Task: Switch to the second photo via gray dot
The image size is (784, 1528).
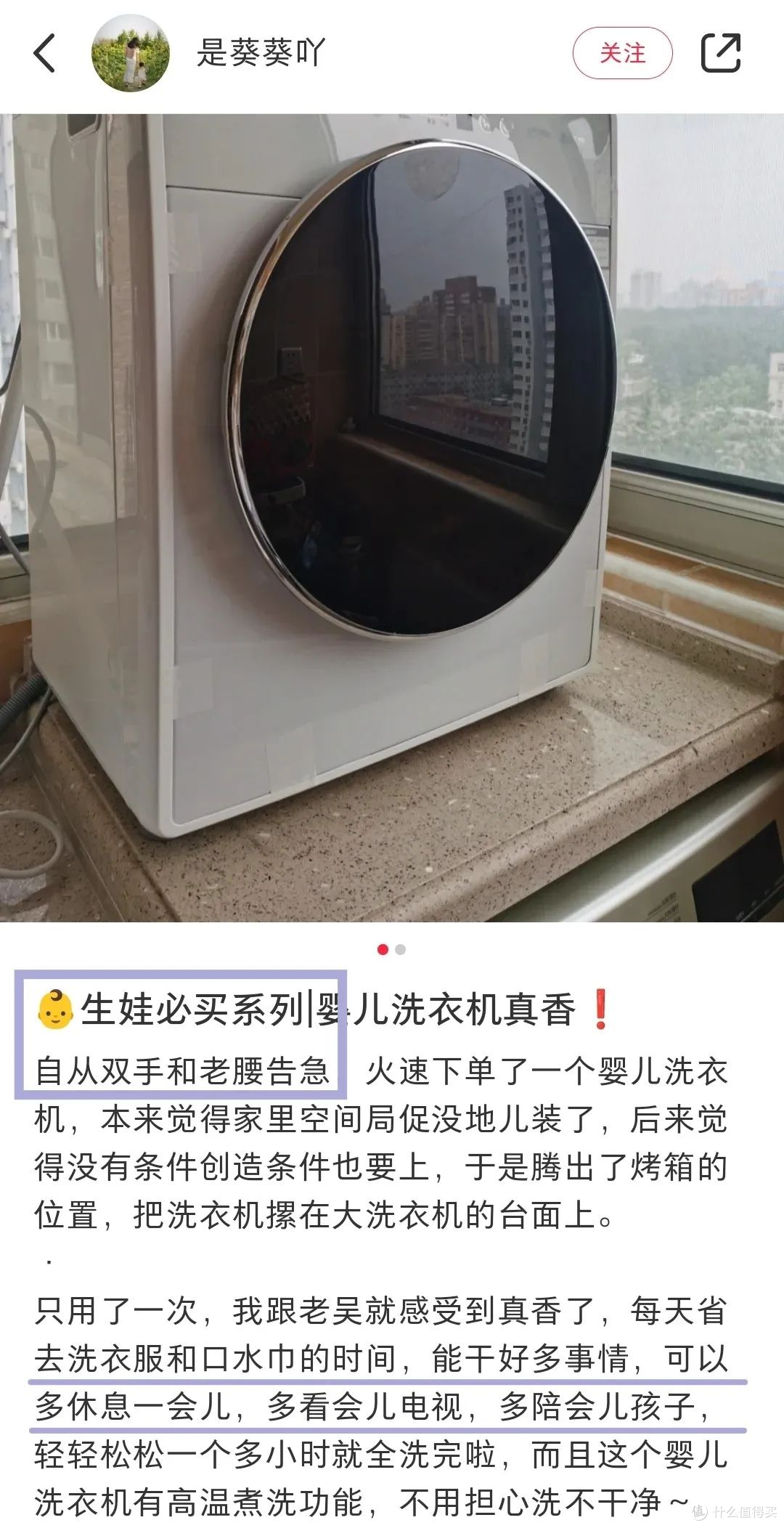Action: [x=400, y=950]
